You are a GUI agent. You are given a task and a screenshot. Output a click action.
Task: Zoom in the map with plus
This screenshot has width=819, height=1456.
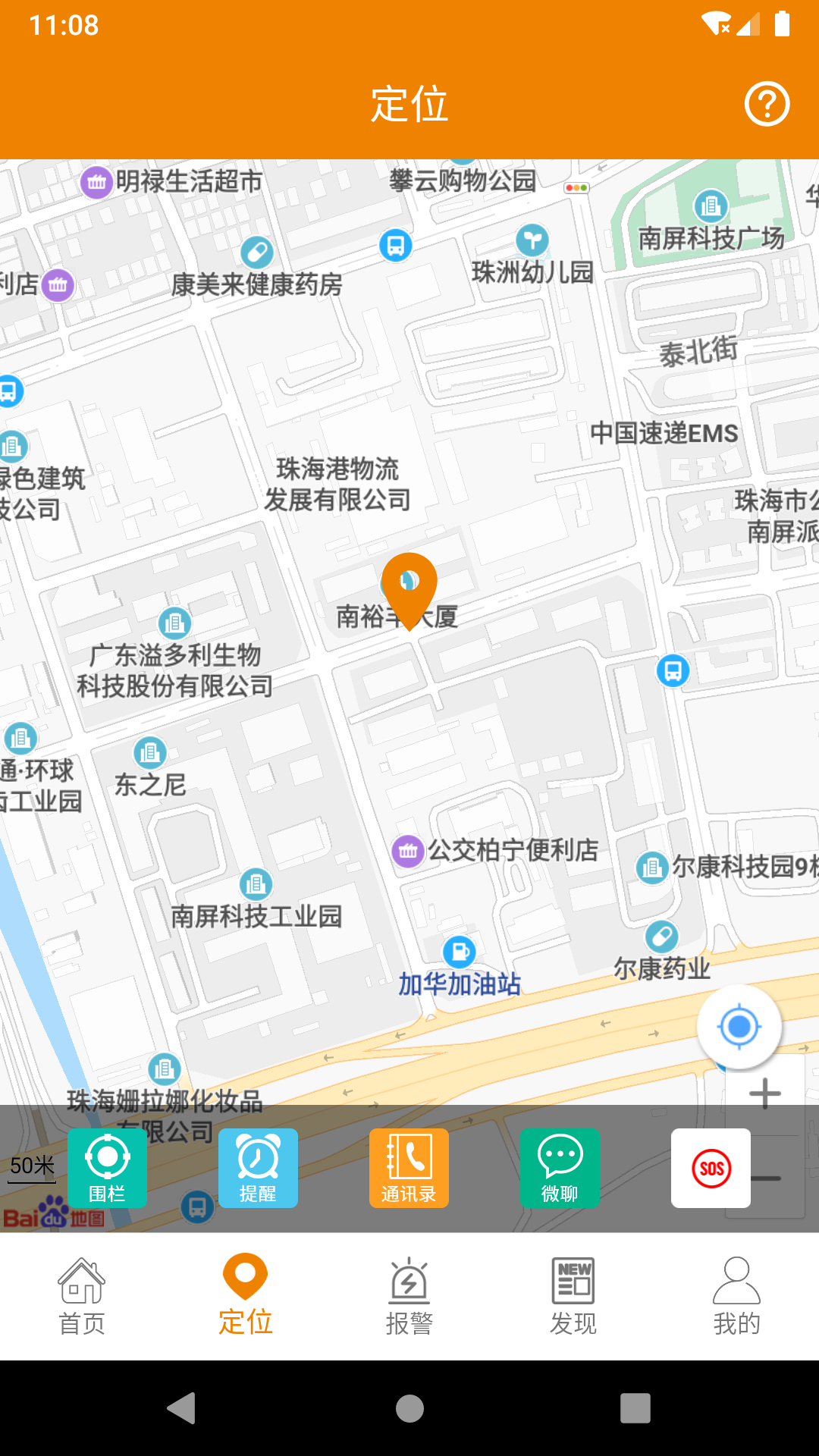click(x=765, y=1094)
